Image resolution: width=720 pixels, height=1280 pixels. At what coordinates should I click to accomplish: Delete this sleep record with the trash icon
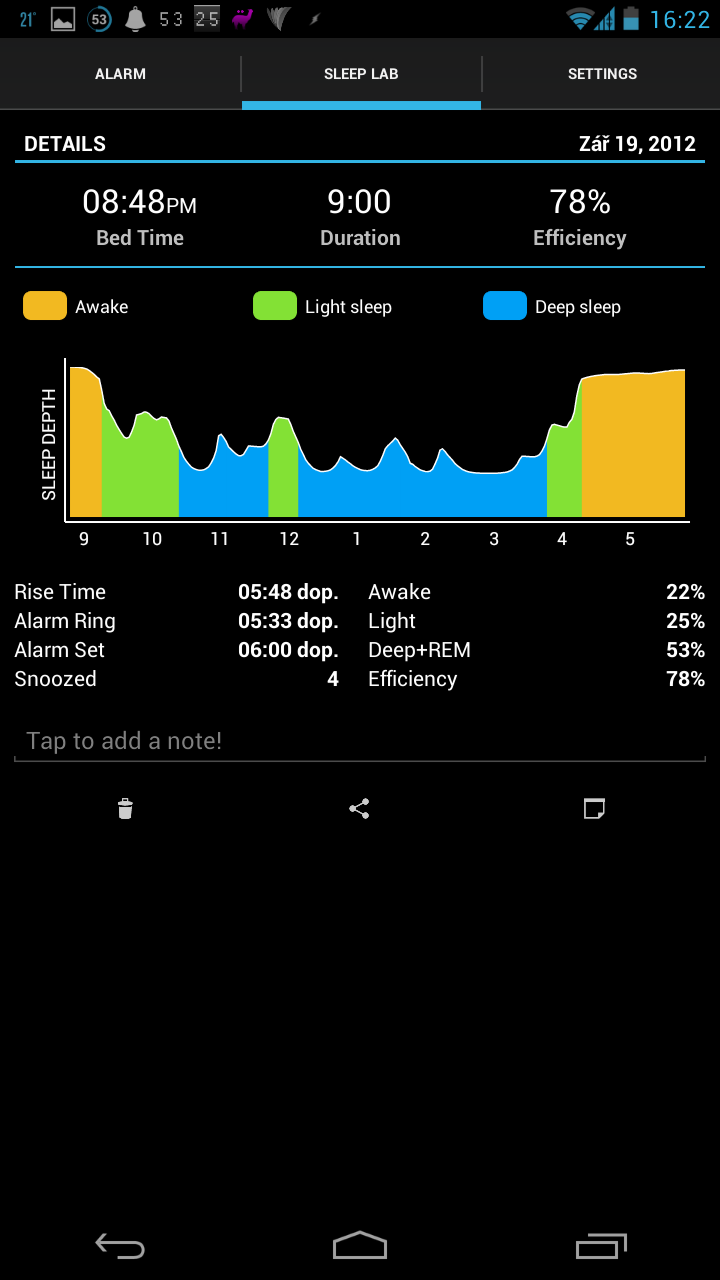[125, 808]
